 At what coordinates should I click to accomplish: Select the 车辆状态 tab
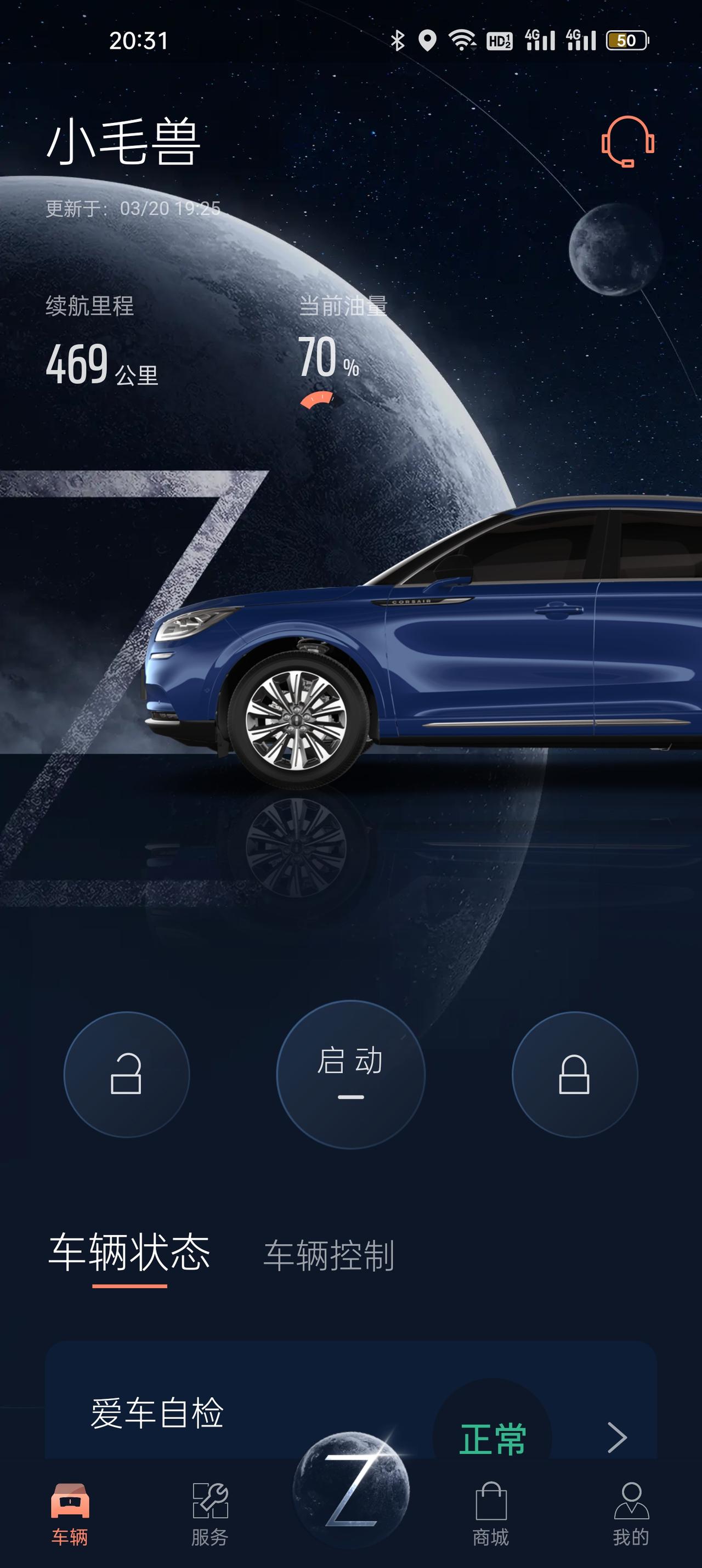(x=129, y=1254)
